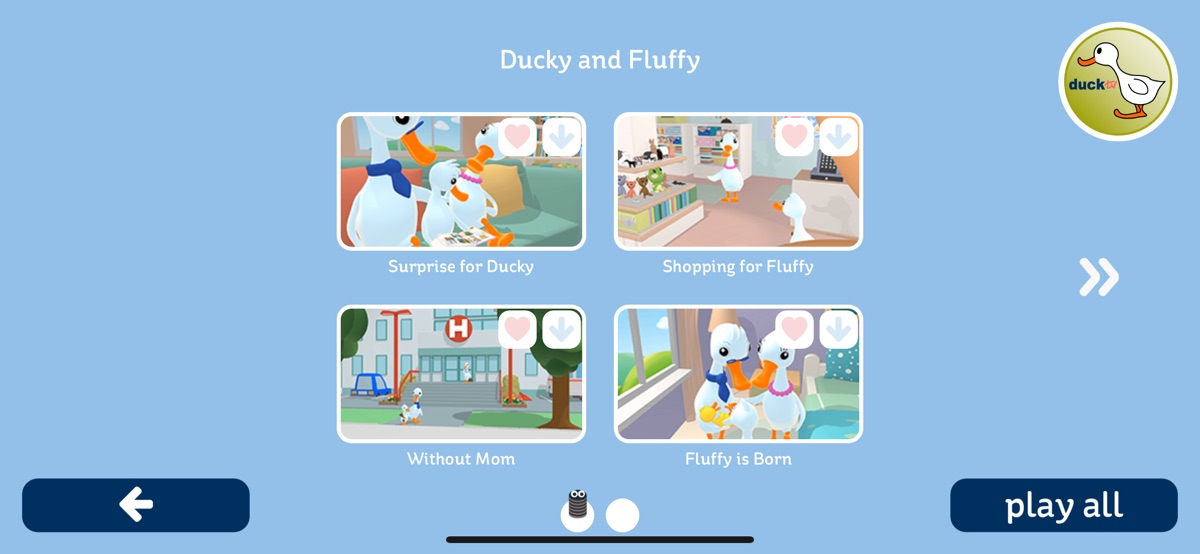Go back with the arrow button
The image size is (1200, 554).
(136, 505)
